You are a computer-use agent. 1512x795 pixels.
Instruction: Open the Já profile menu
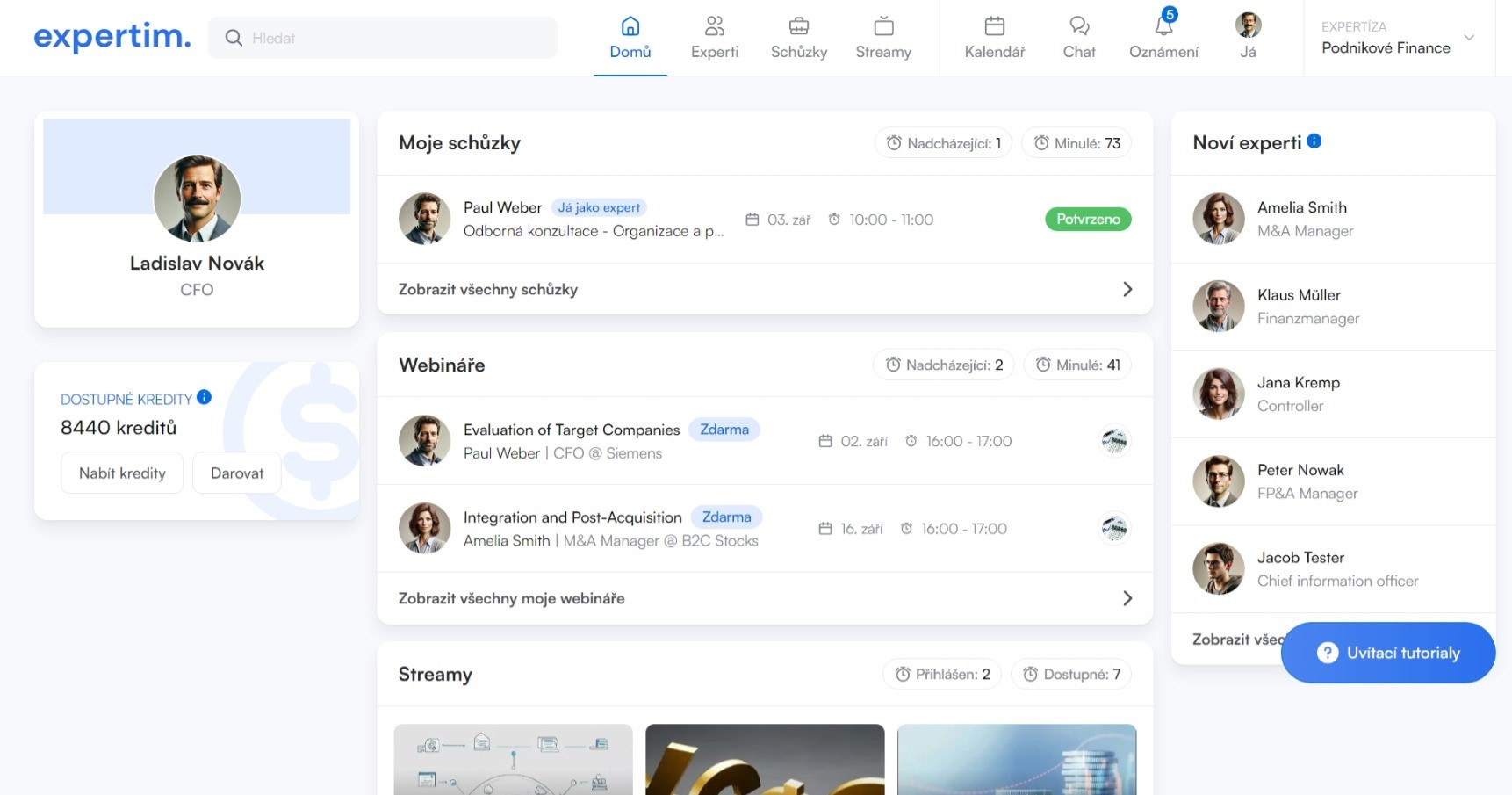pos(1247,38)
